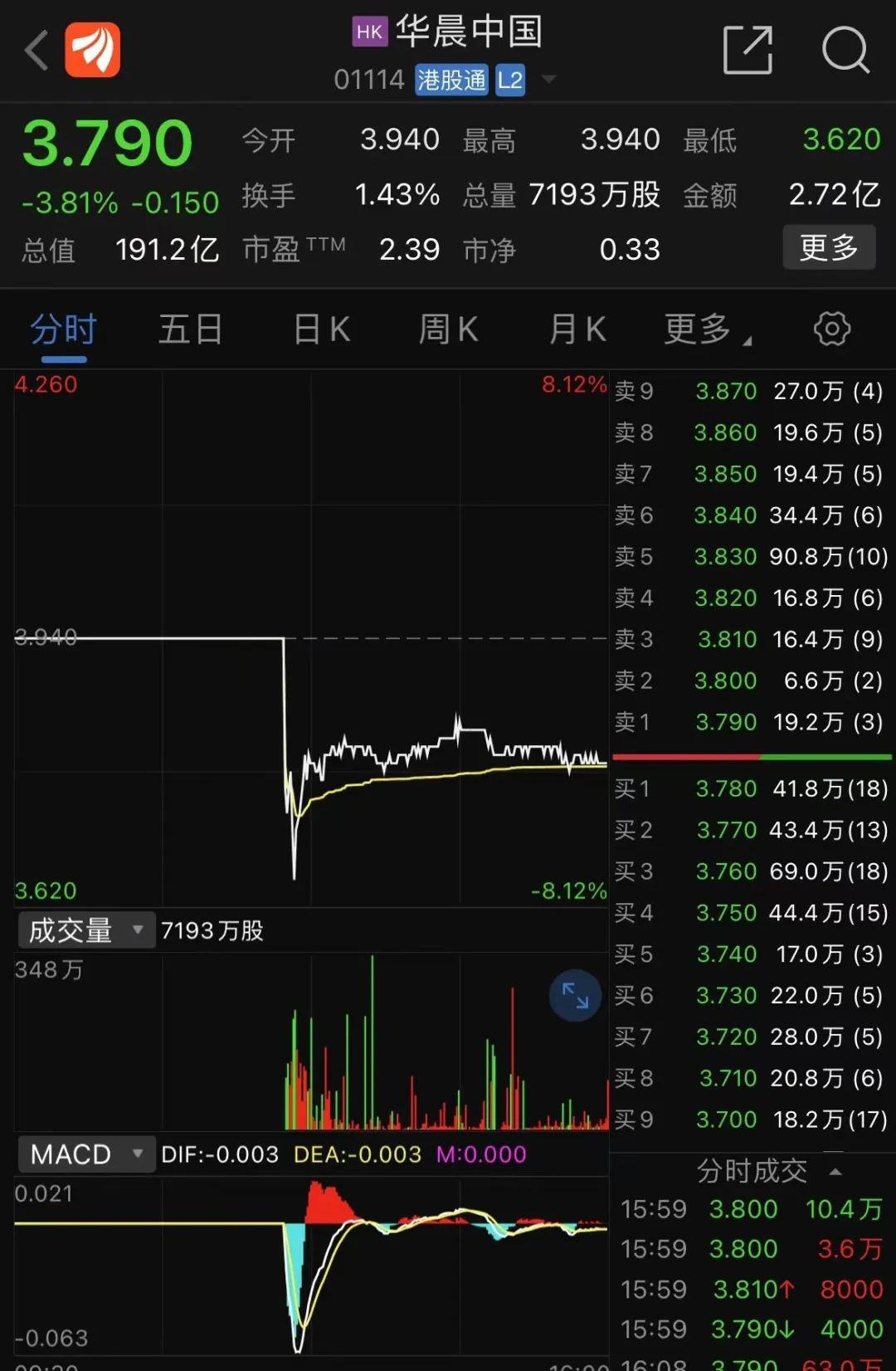Show the 月K chart tab

(x=577, y=330)
